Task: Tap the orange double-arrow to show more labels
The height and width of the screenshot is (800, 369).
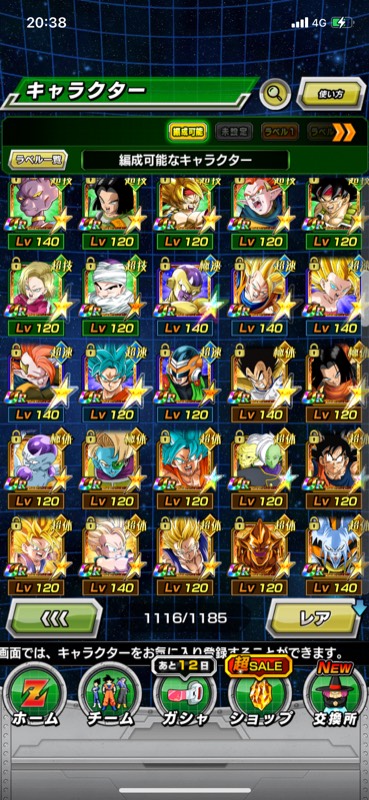Action: 343,133
